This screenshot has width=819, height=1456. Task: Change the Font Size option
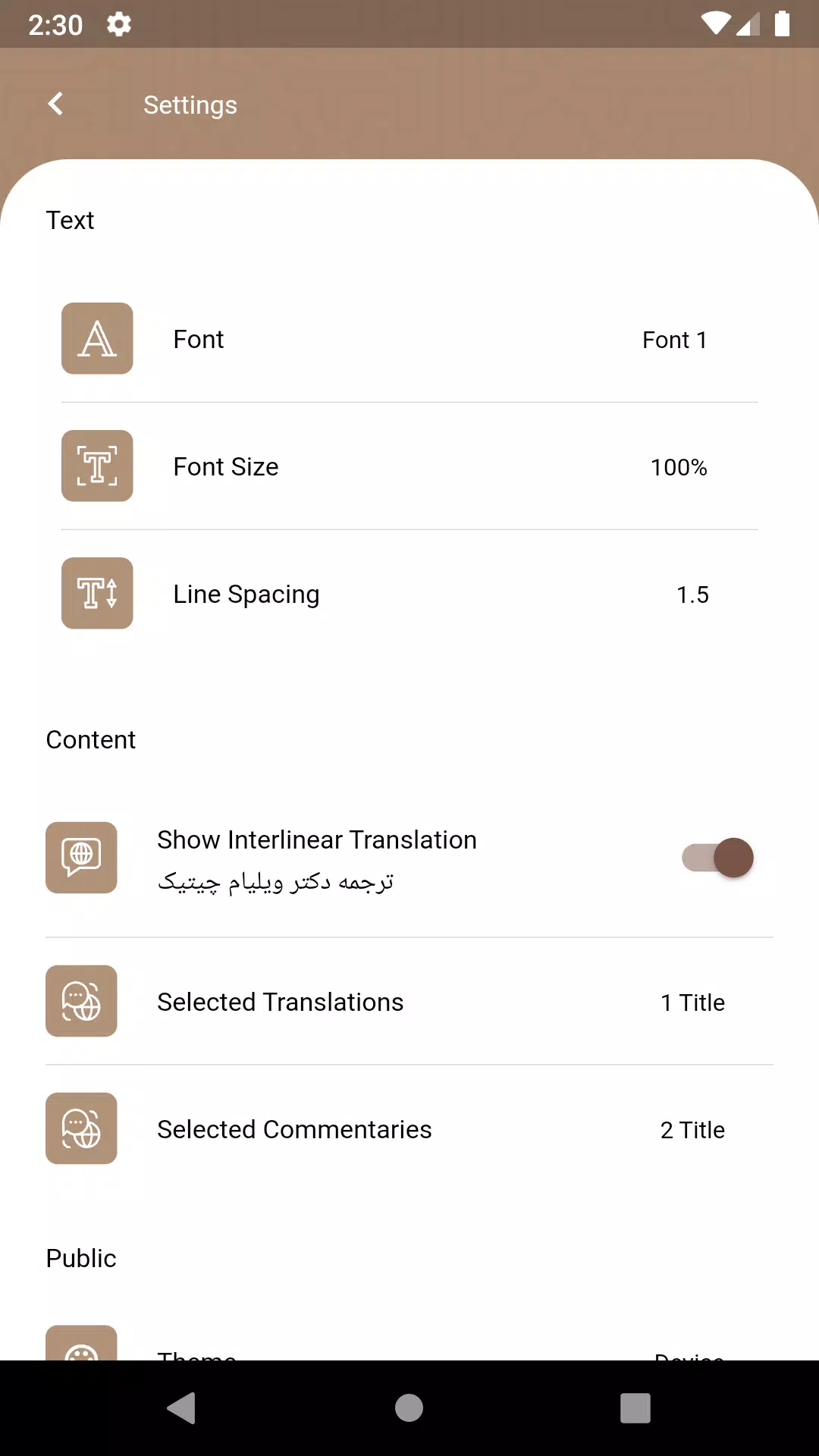[409, 466]
